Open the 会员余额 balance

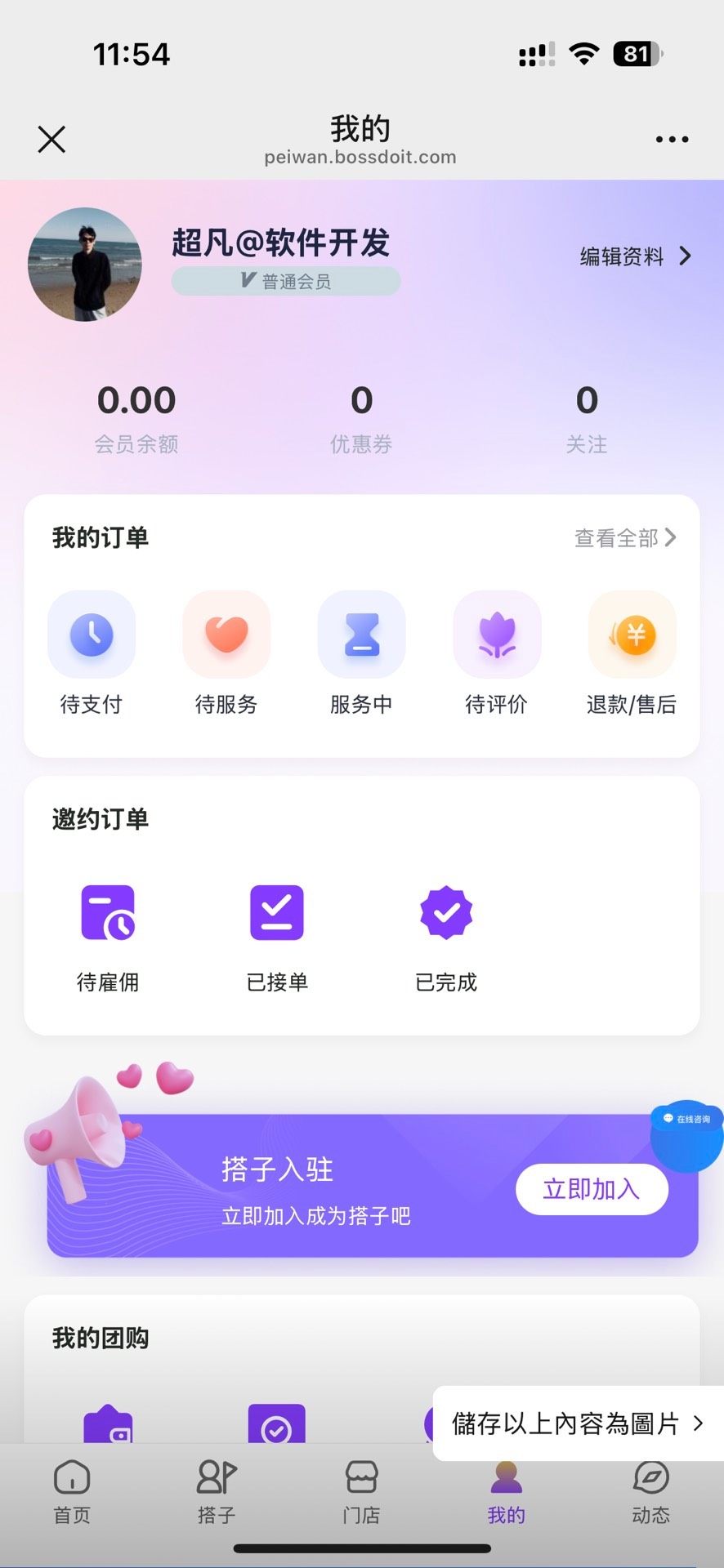(x=136, y=418)
